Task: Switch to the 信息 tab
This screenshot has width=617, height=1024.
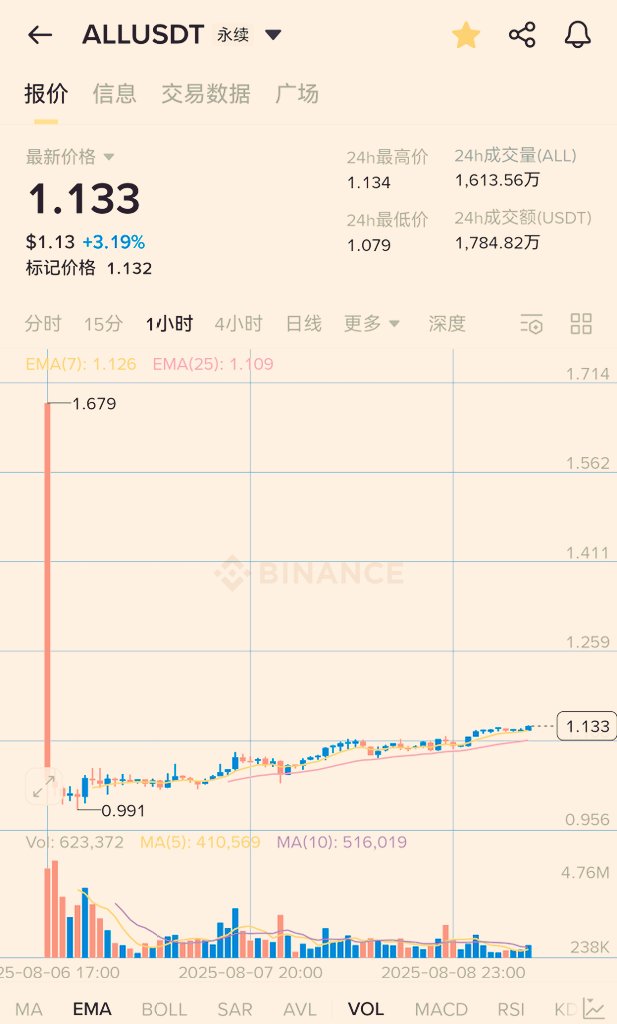Action: click(x=114, y=94)
